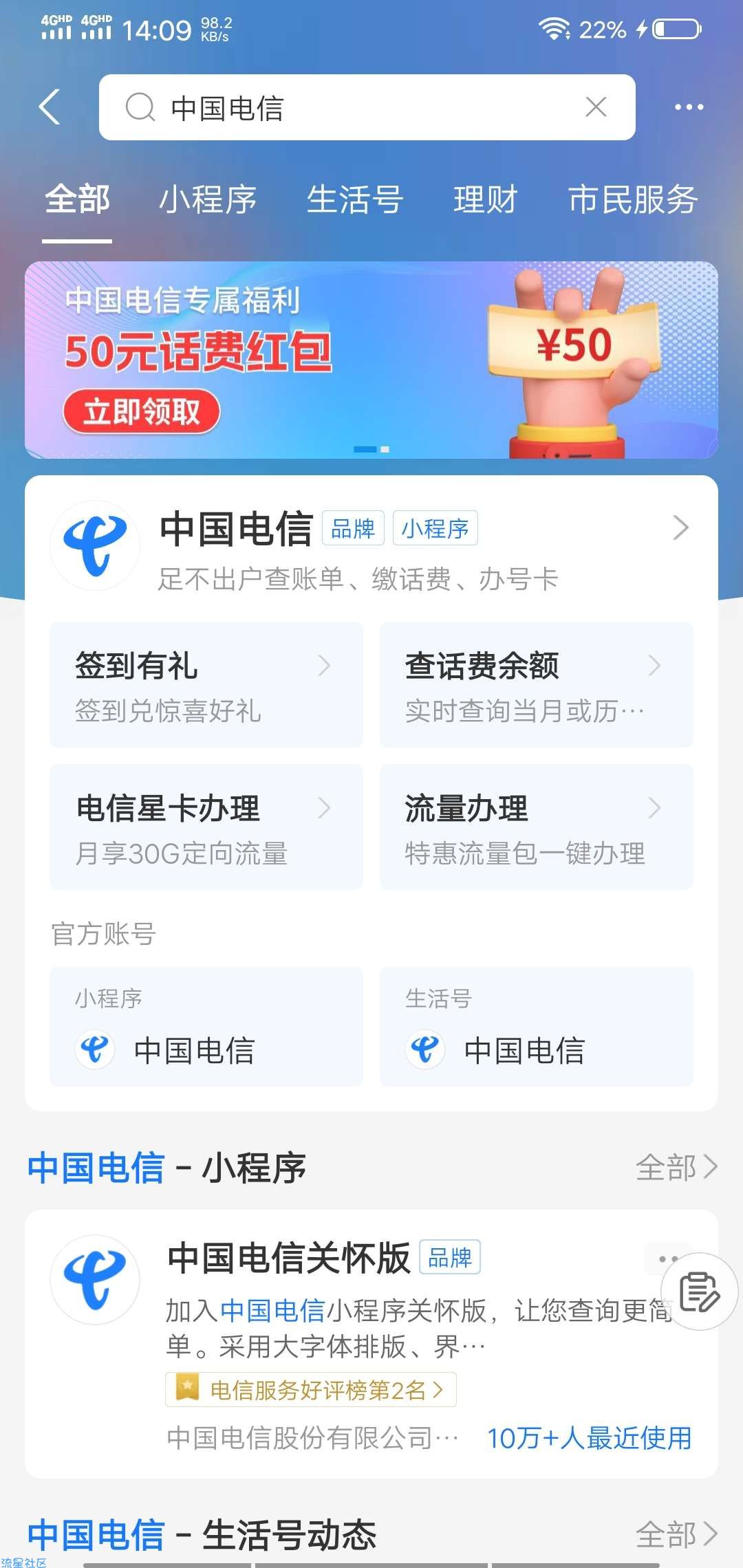The image size is (743, 1568).
Task: Open the three-dot more options menu
Action: [x=689, y=107]
